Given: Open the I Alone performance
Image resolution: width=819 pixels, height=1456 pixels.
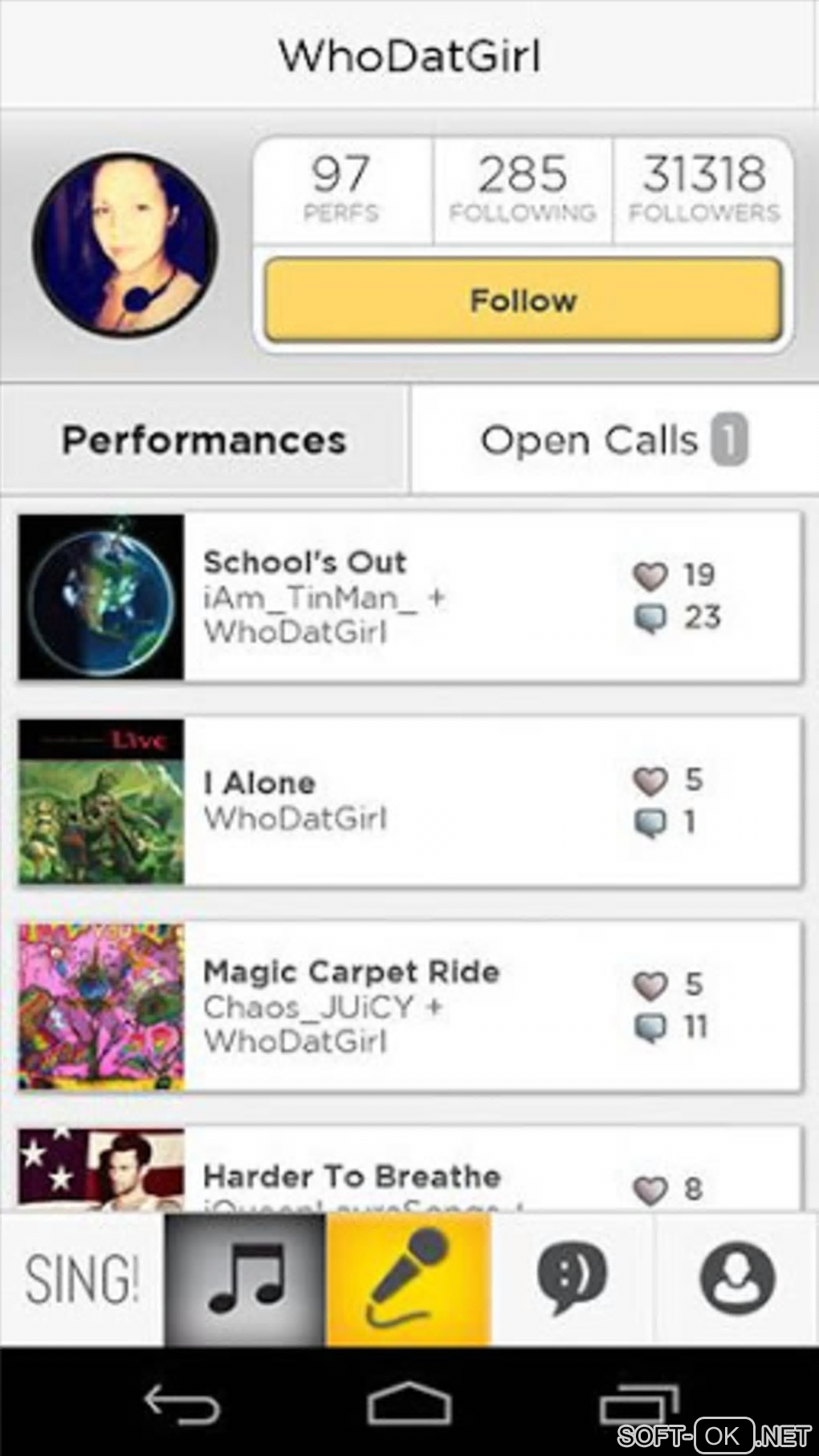Looking at the screenshot, I should point(409,801).
